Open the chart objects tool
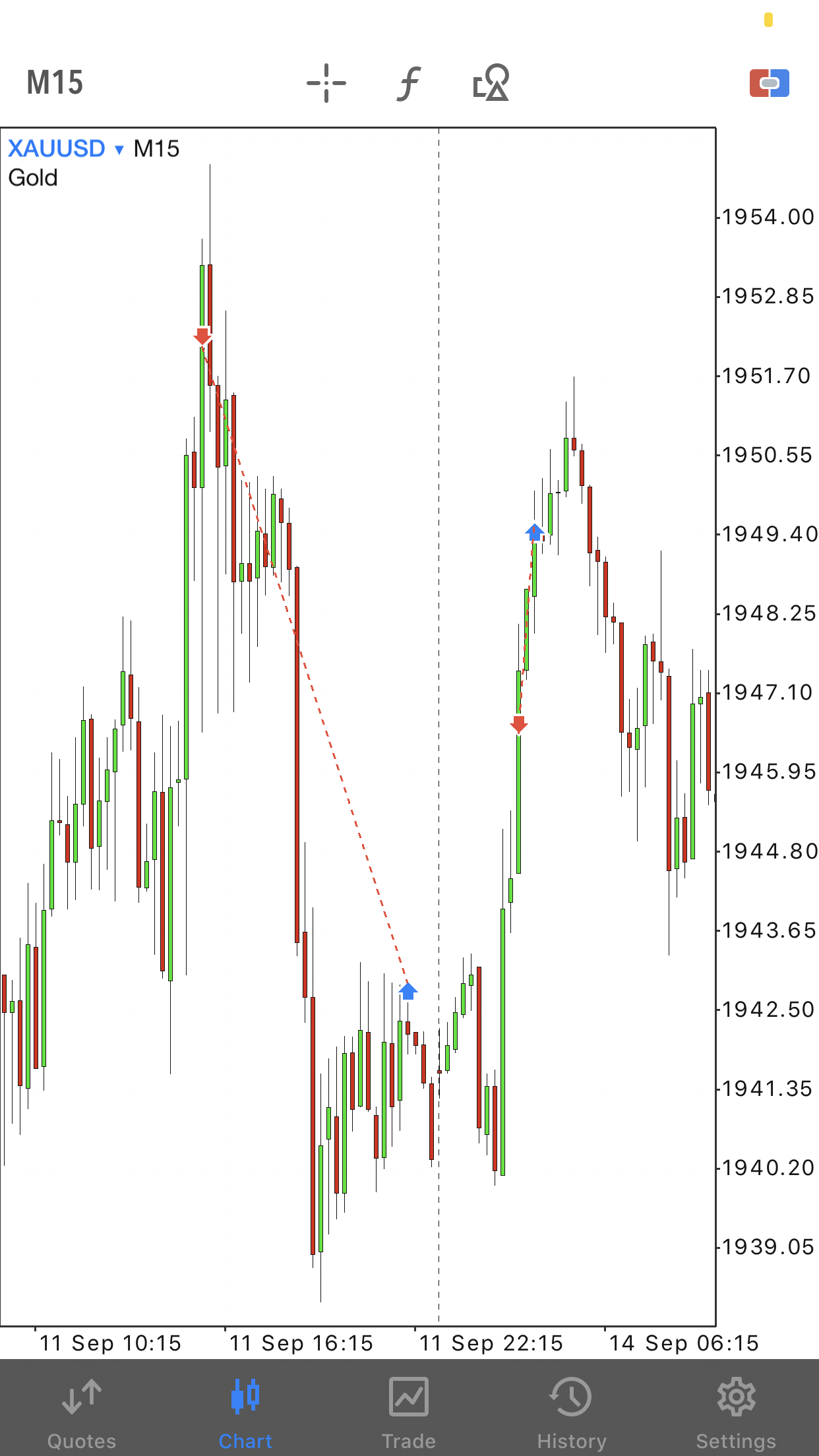Image resolution: width=819 pixels, height=1456 pixels. (x=491, y=82)
